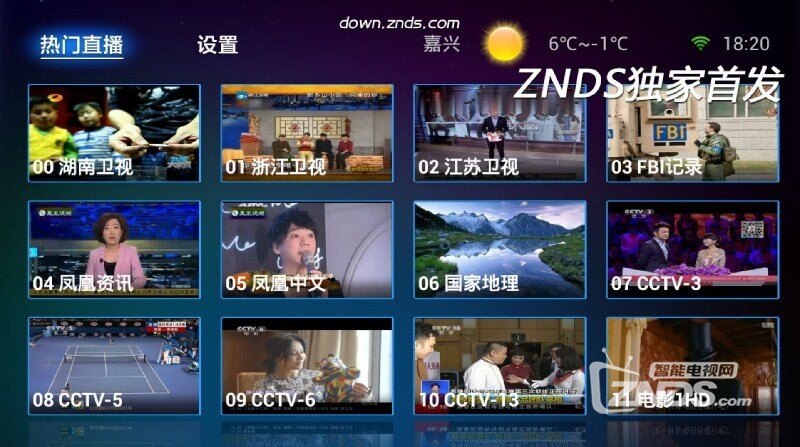The width and height of the screenshot is (800, 447).
Task: Play channel 01 浙江卫视
Action: pos(307,132)
